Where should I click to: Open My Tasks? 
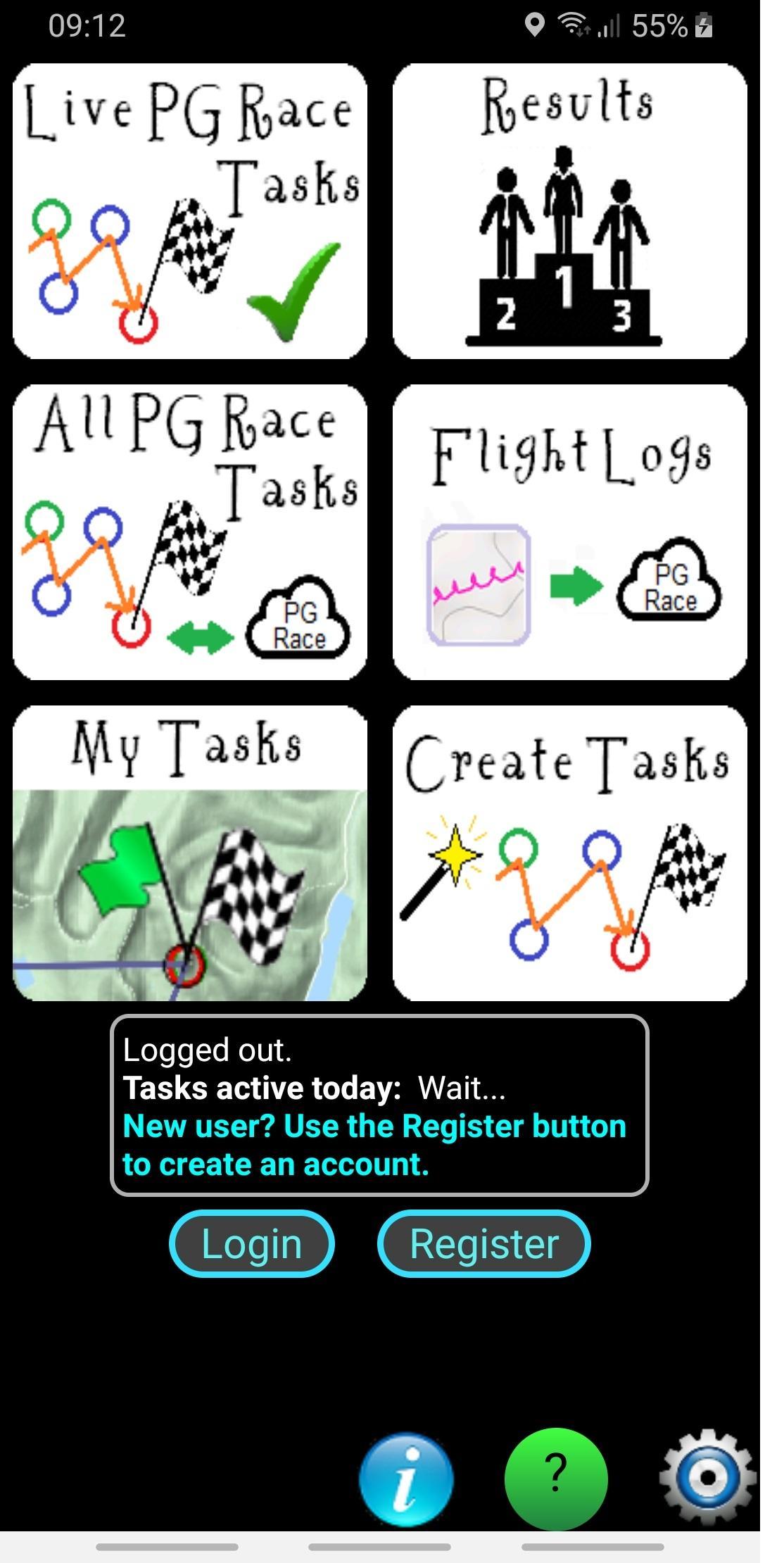click(190, 853)
